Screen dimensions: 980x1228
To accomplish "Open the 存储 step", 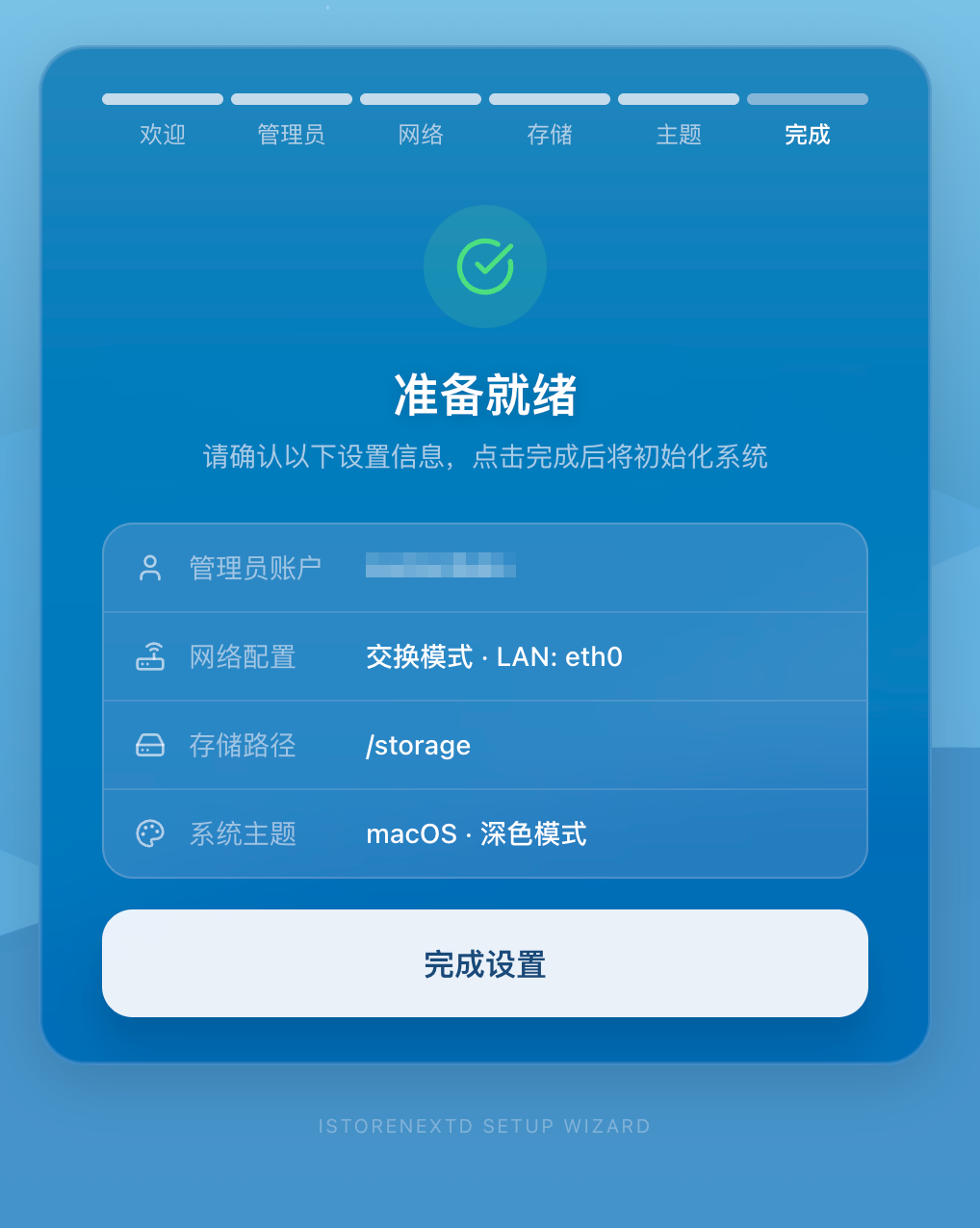I will click(550, 134).
